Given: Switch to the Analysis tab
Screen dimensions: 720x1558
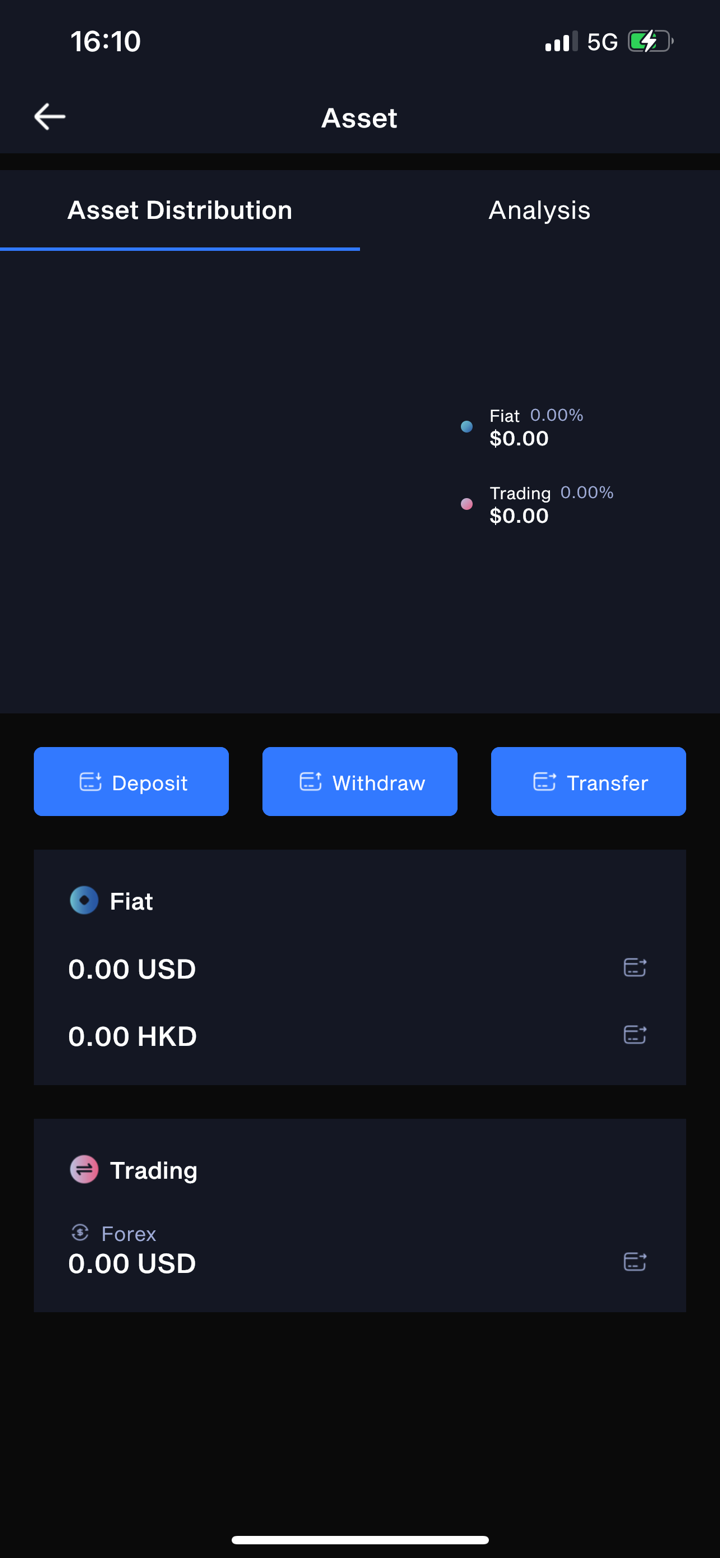Looking at the screenshot, I should (539, 211).
